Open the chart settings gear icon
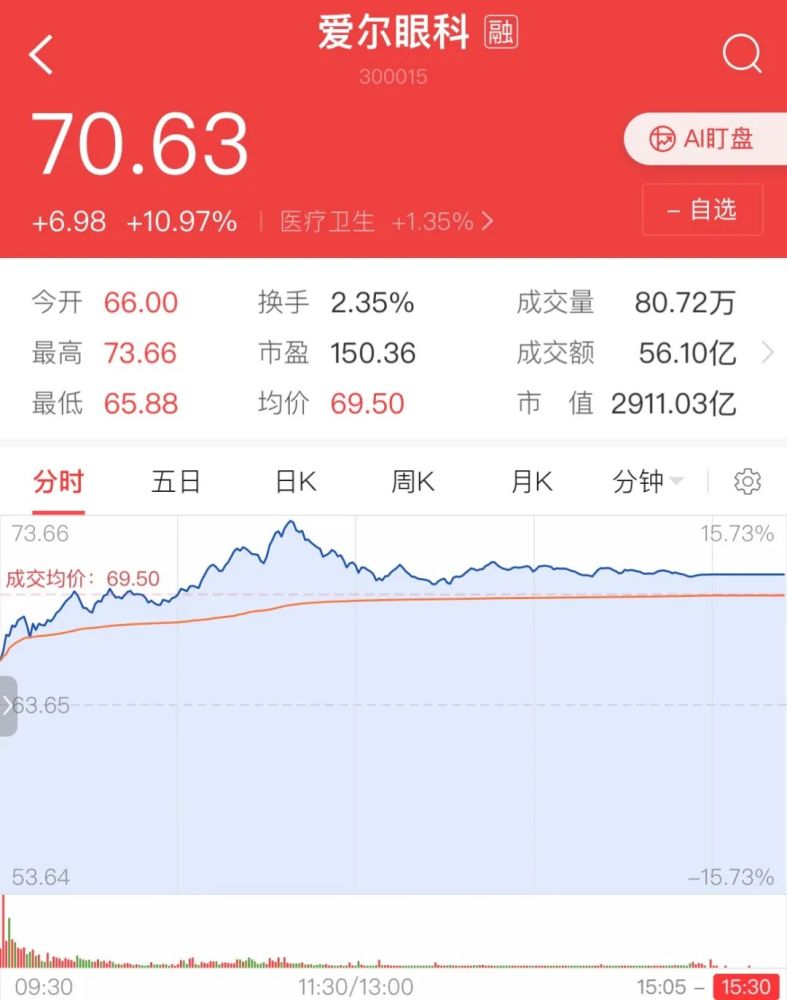Screen dimensions: 787x1000 [x=747, y=481]
